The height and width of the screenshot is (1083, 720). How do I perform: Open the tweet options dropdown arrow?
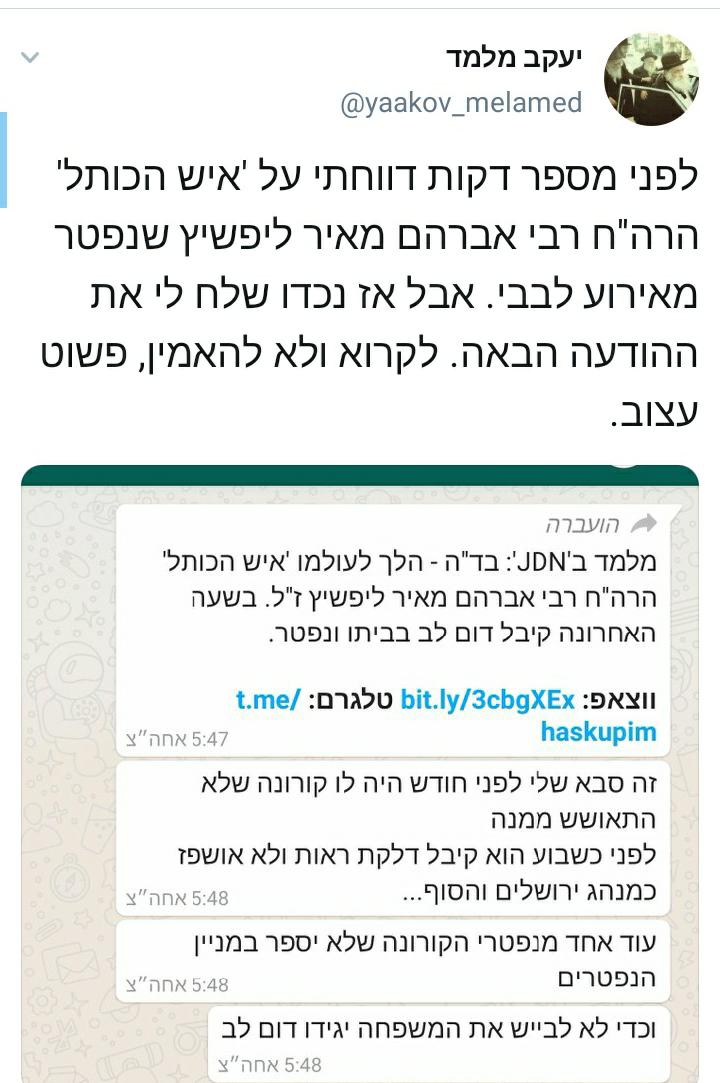click(30, 58)
